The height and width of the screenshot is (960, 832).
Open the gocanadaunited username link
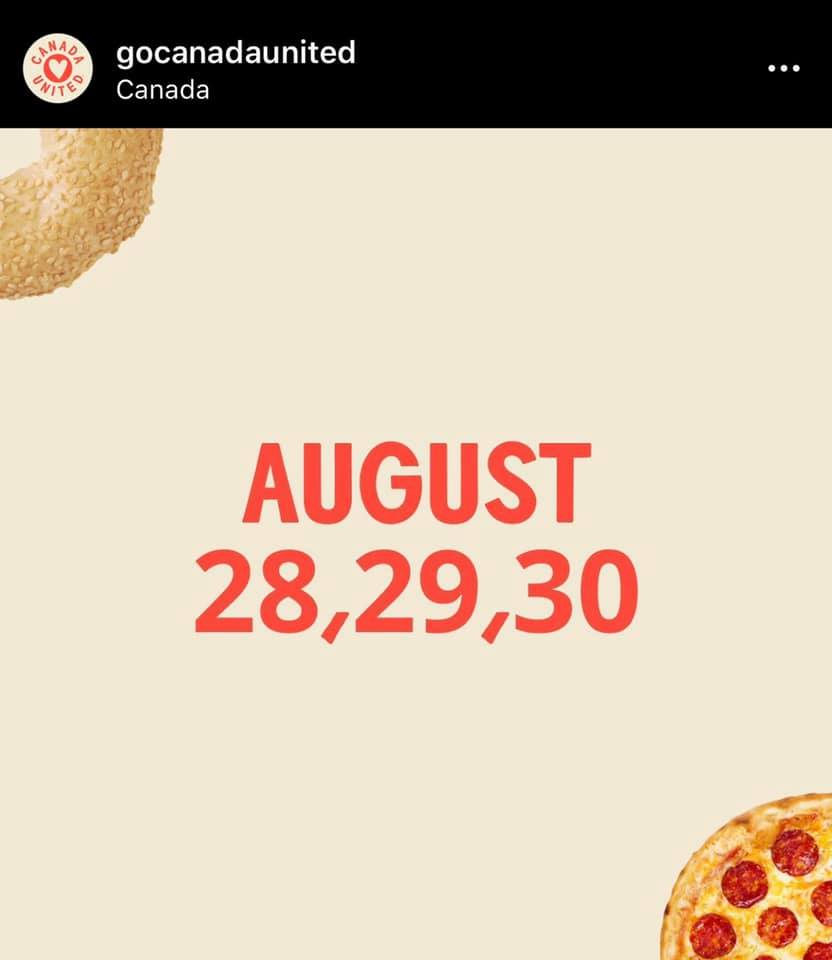pyautogui.click(x=235, y=52)
